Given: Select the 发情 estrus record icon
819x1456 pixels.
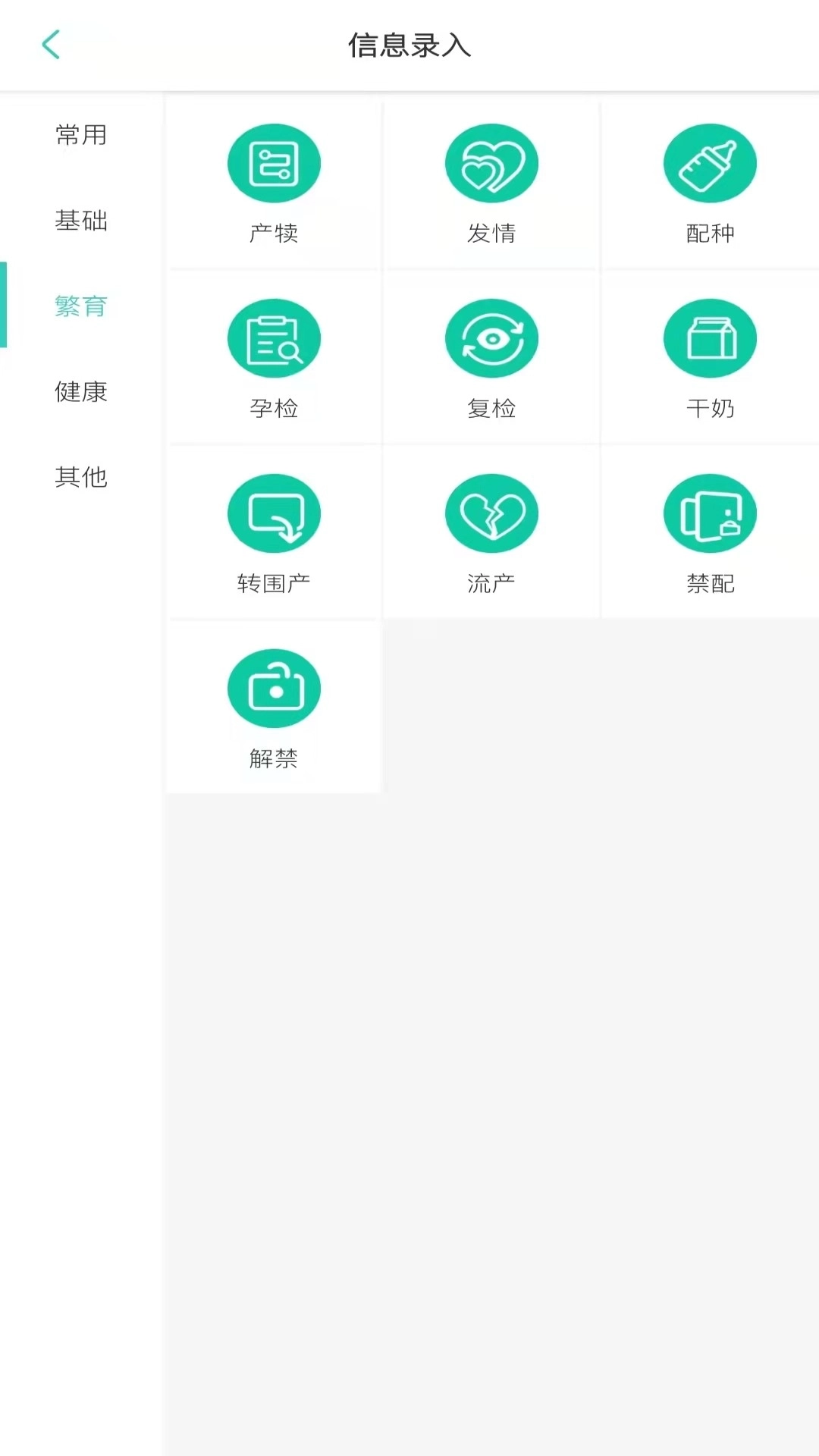Looking at the screenshot, I should [x=491, y=163].
